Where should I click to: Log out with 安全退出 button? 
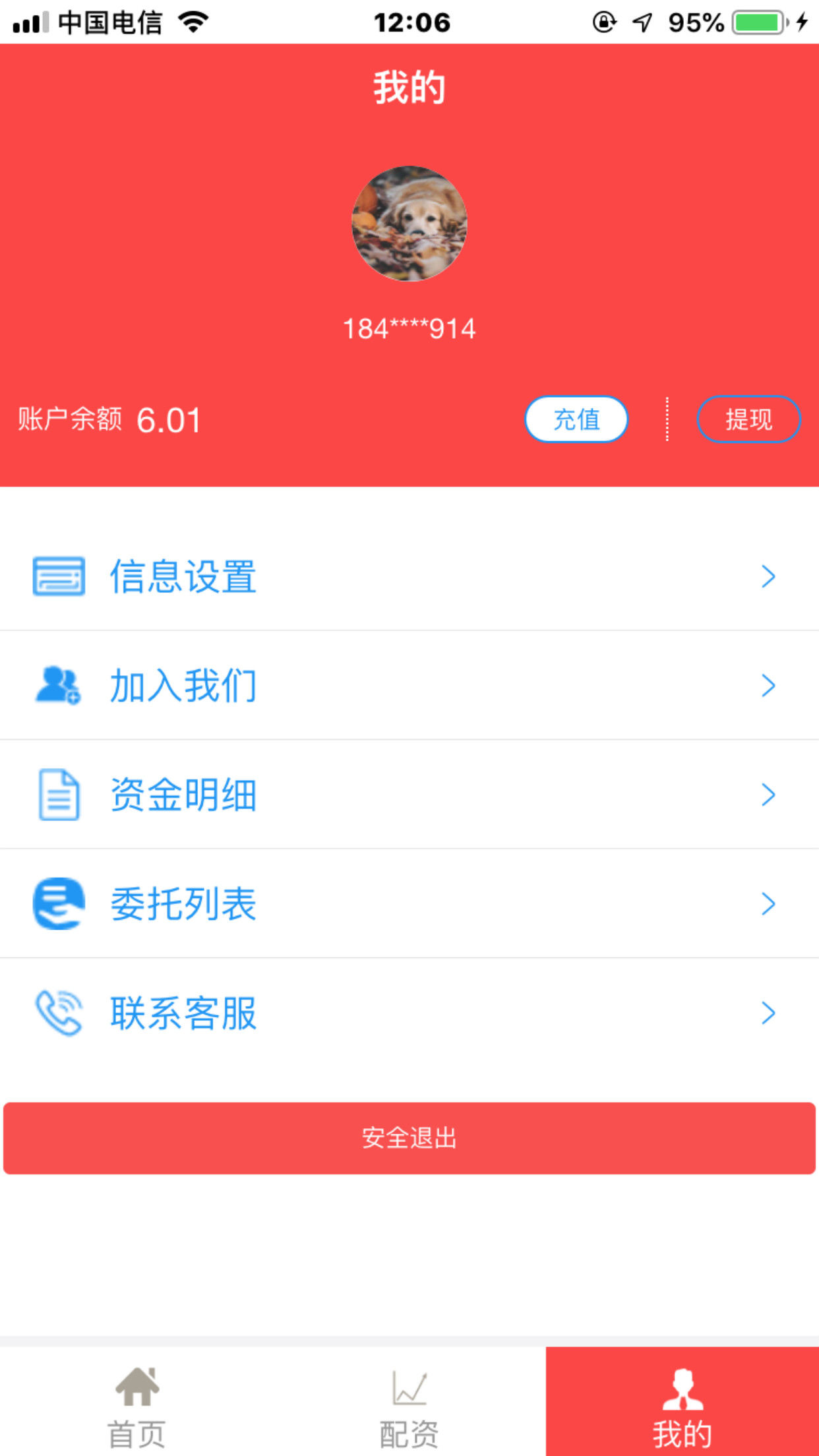tap(409, 1137)
